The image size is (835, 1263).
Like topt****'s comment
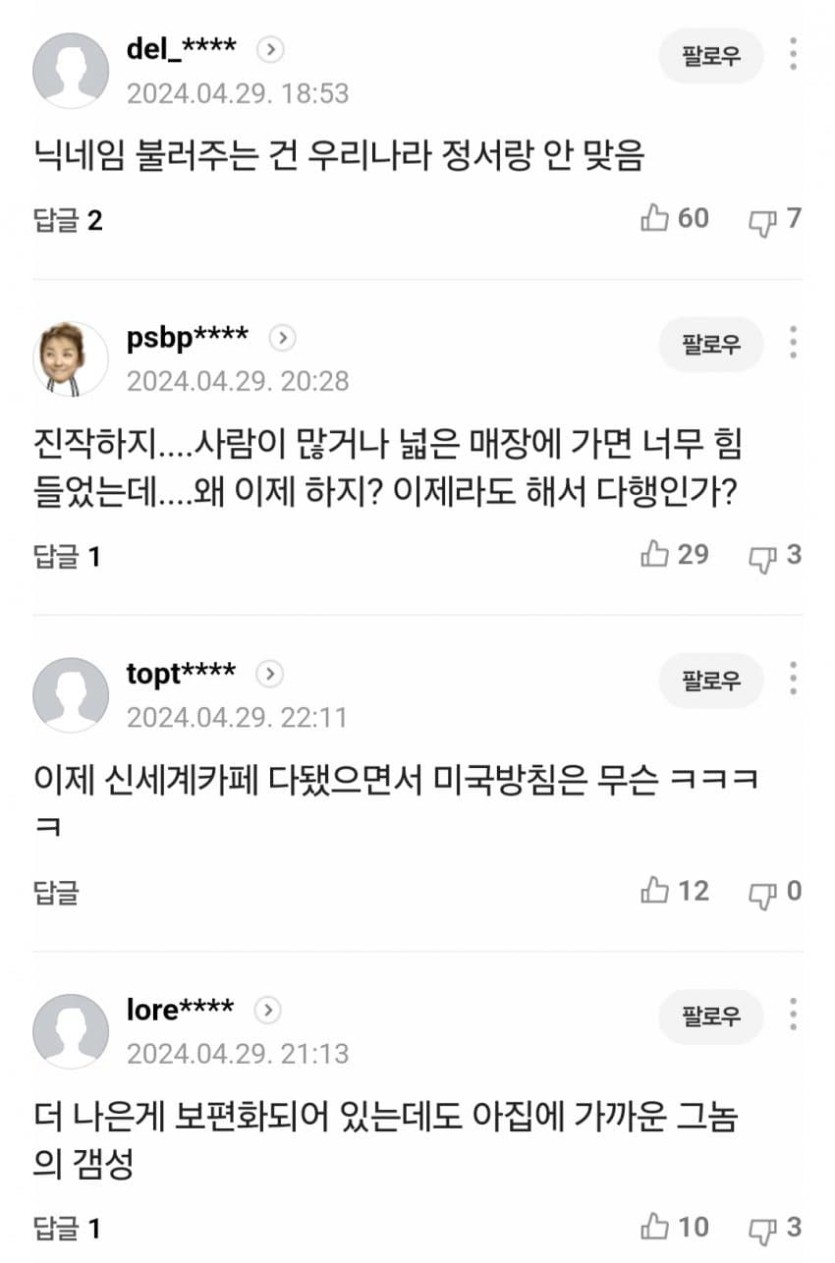655,890
